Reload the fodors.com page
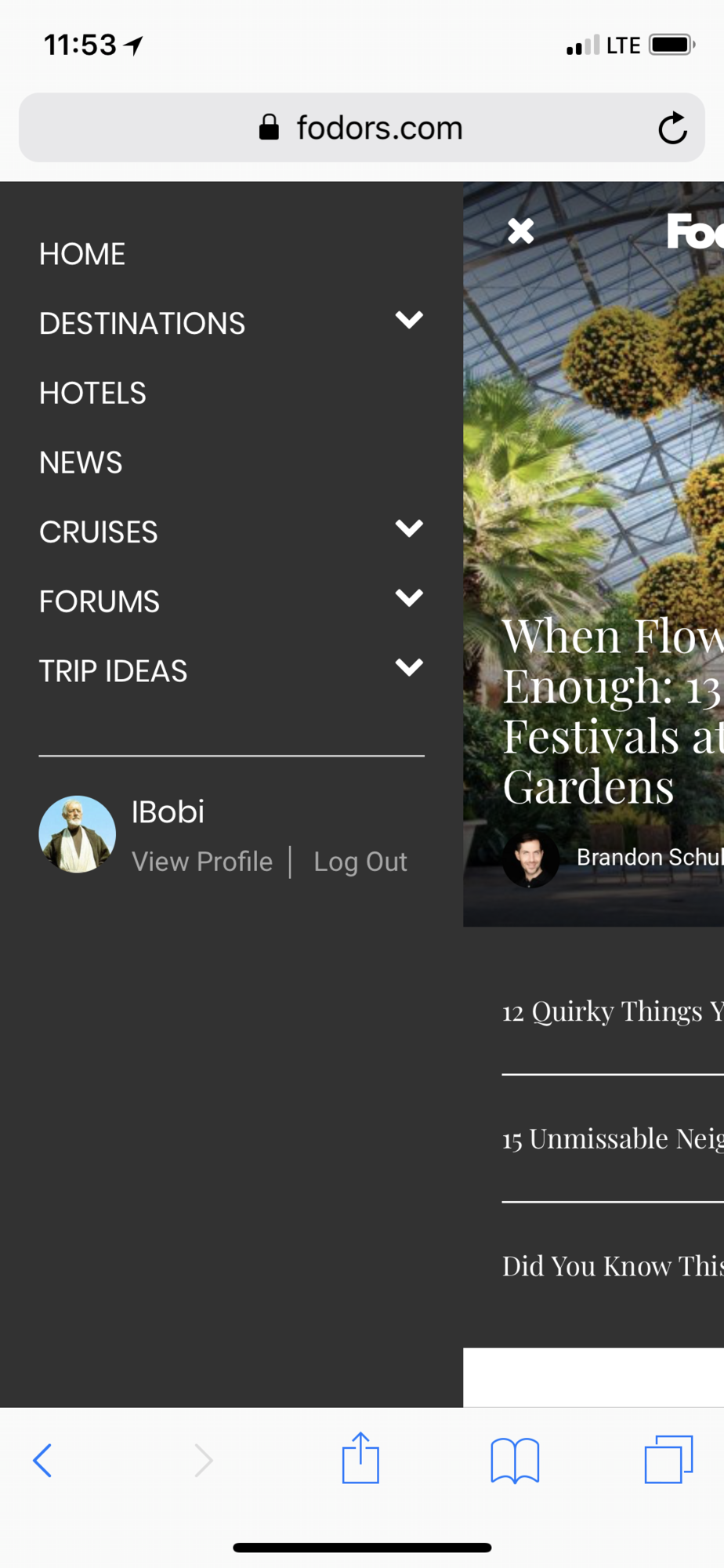This screenshot has width=724, height=1568. pyautogui.click(x=672, y=129)
